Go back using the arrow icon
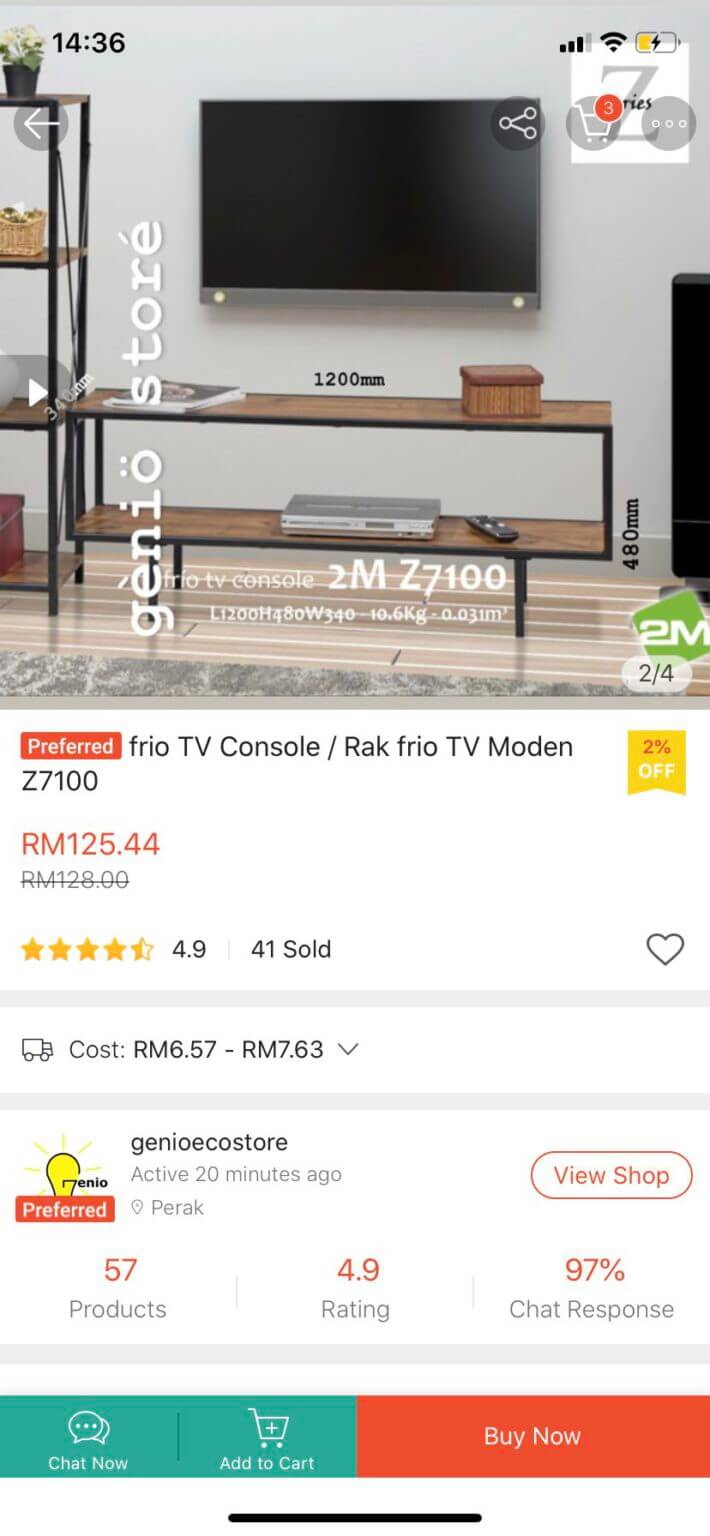Image resolution: width=710 pixels, height=1536 pixels. tap(41, 124)
